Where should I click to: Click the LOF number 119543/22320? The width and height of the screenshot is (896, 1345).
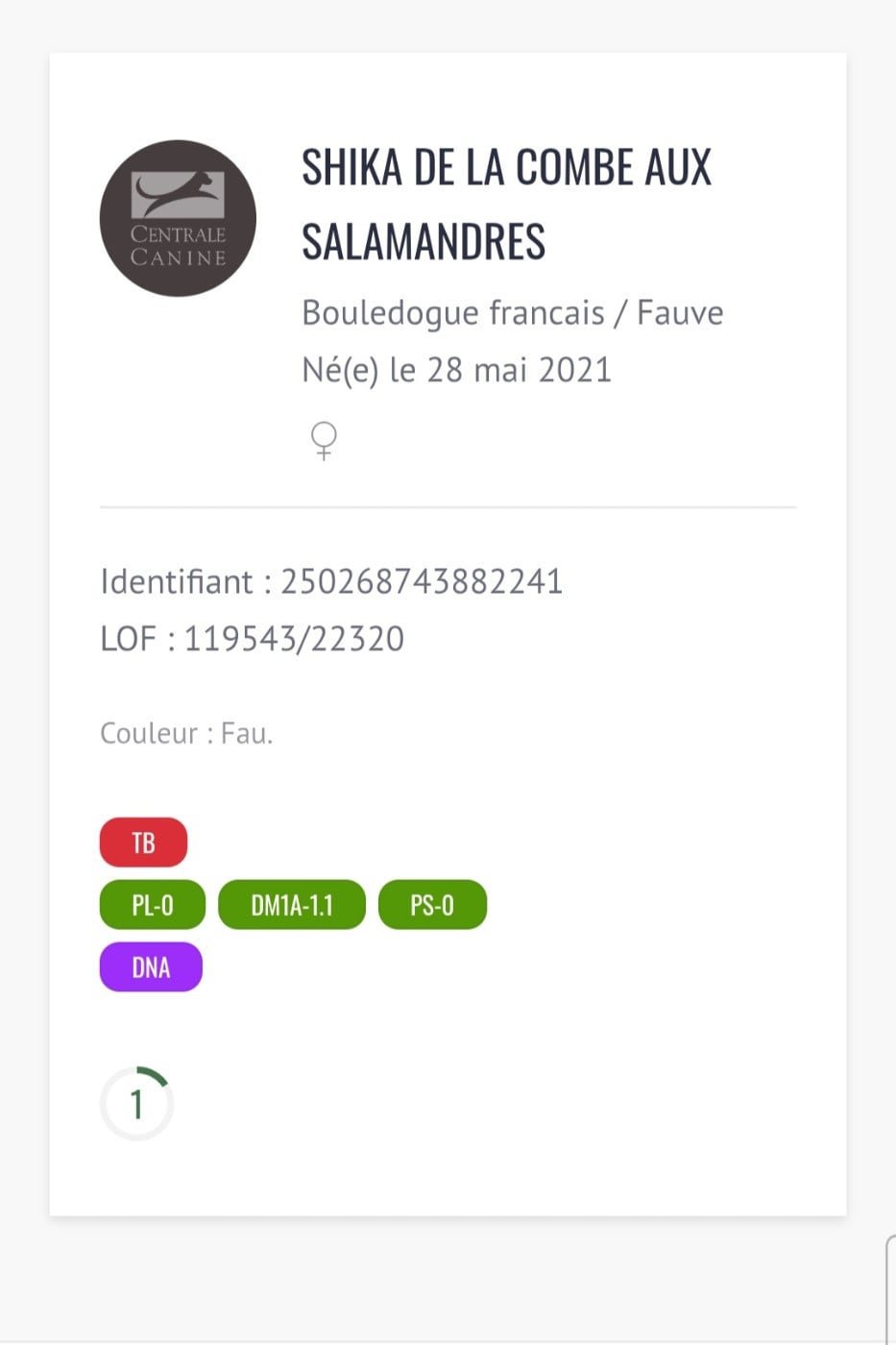point(253,637)
